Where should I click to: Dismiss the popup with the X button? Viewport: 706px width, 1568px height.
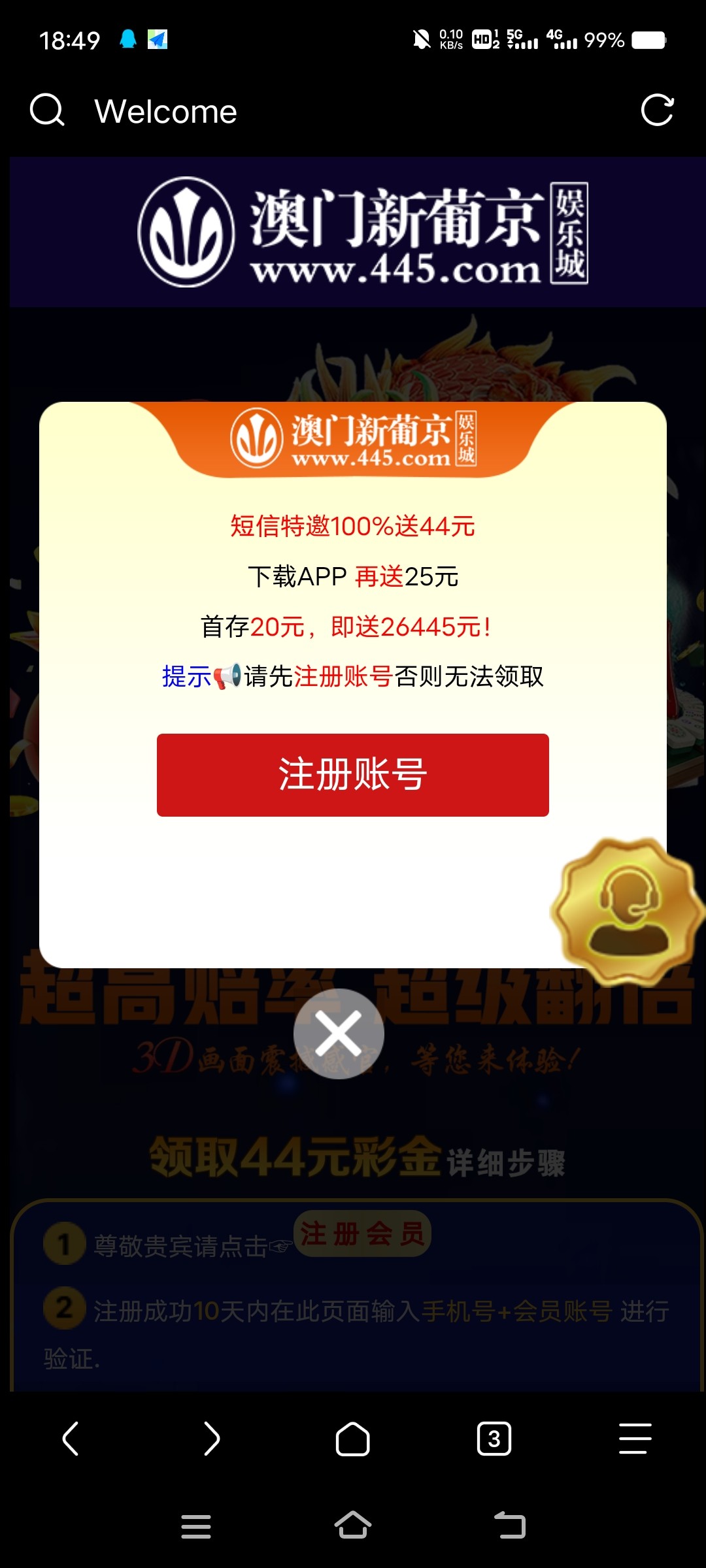tap(338, 1034)
